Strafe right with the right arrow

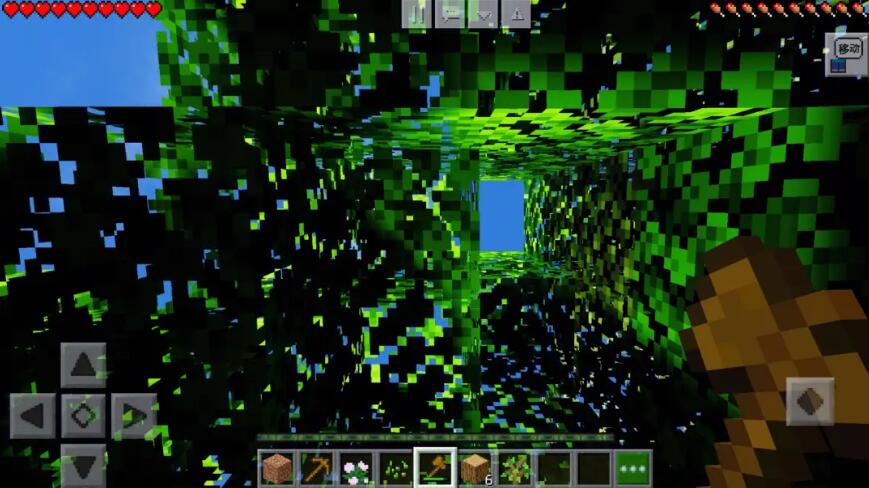click(133, 415)
